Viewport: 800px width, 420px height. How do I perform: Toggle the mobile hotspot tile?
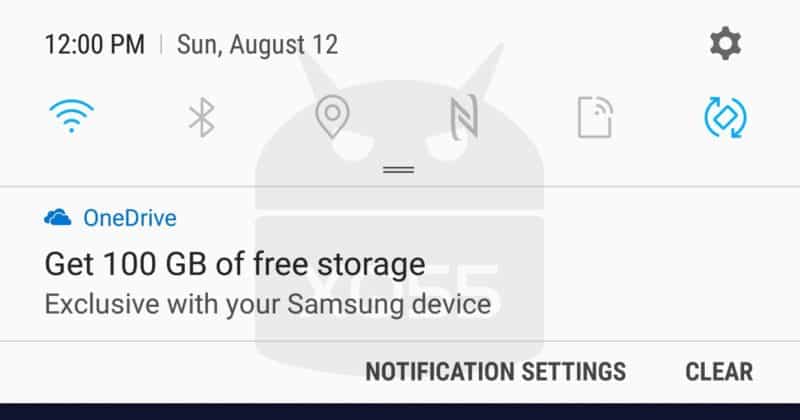tap(595, 118)
